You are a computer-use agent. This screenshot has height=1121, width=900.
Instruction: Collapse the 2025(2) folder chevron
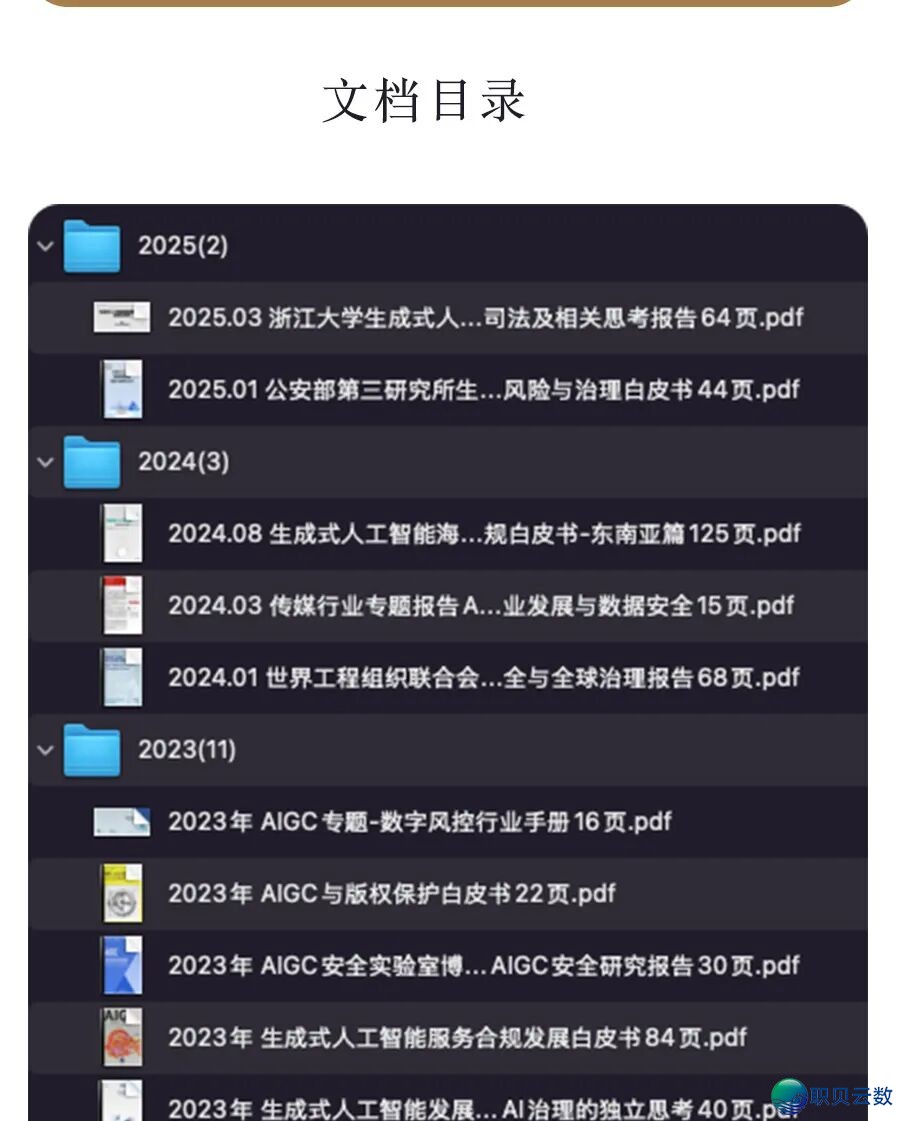click(x=44, y=246)
